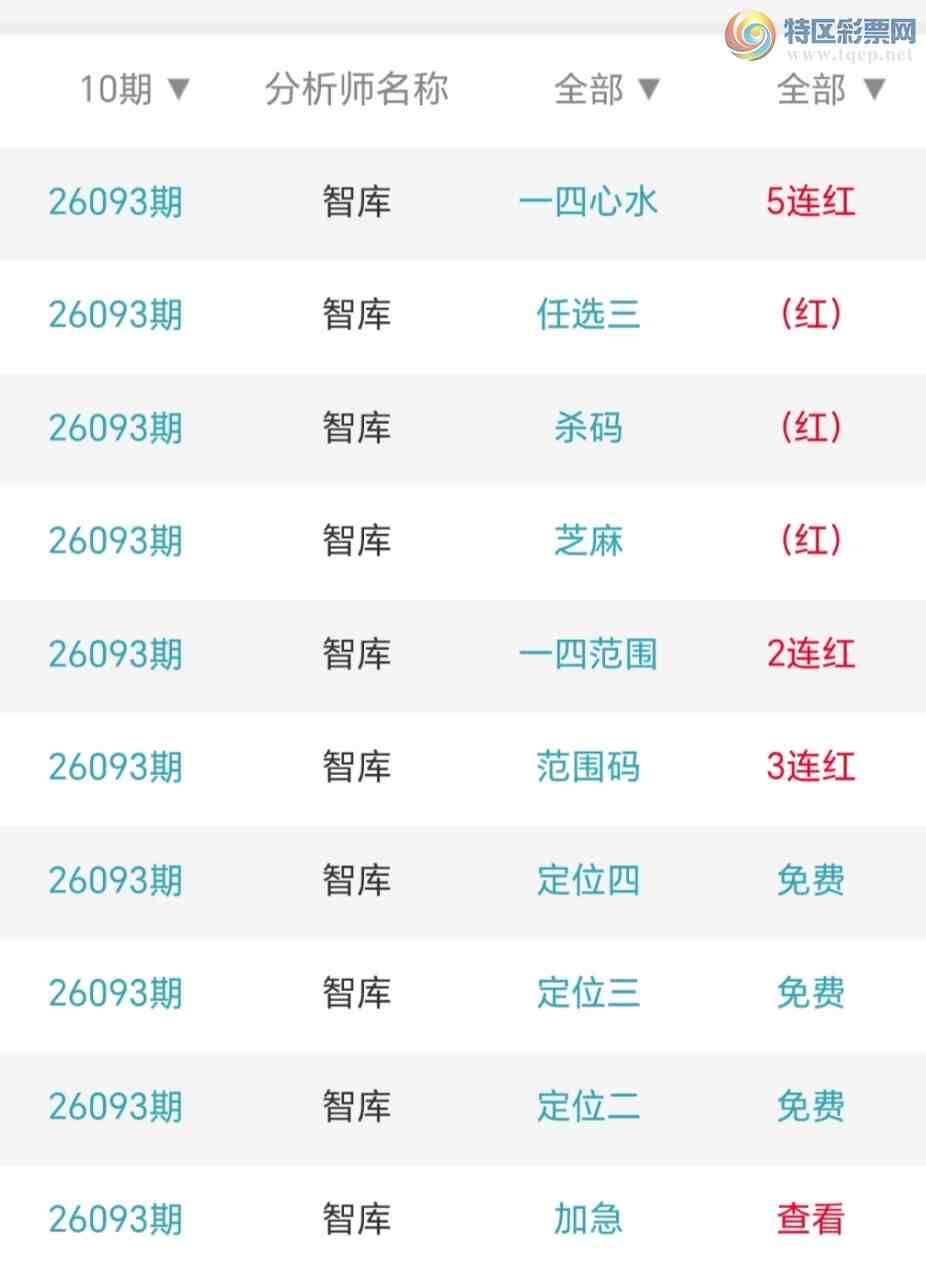This screenshot has width=926, height=1265.
Task: Expand the first 全部 filter beside 分析师名称
Action: coord(607,90)
